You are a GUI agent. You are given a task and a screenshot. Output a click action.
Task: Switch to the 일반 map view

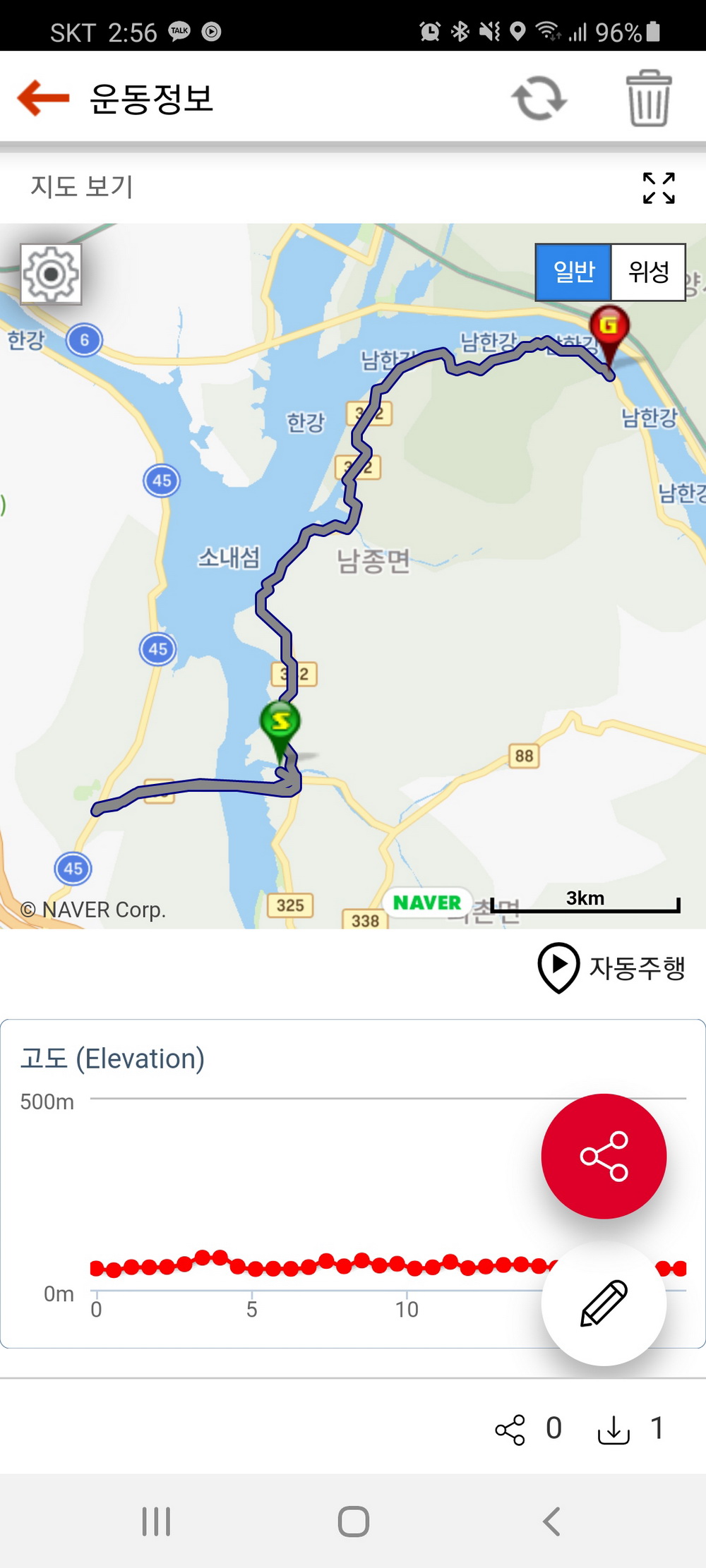pyautogui.click(x=573, y=272)
